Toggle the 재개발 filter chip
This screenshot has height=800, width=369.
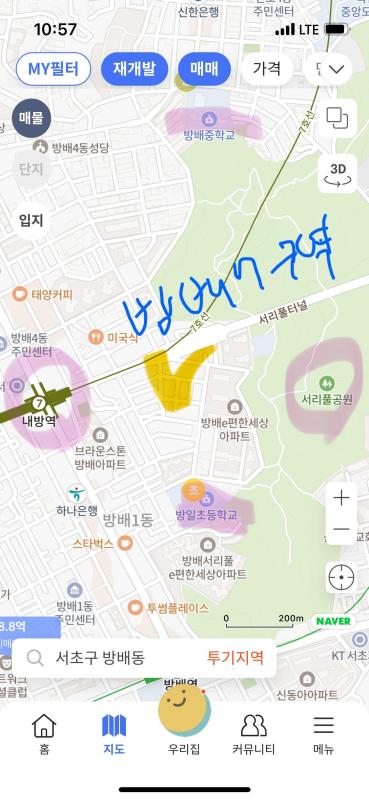134,69
